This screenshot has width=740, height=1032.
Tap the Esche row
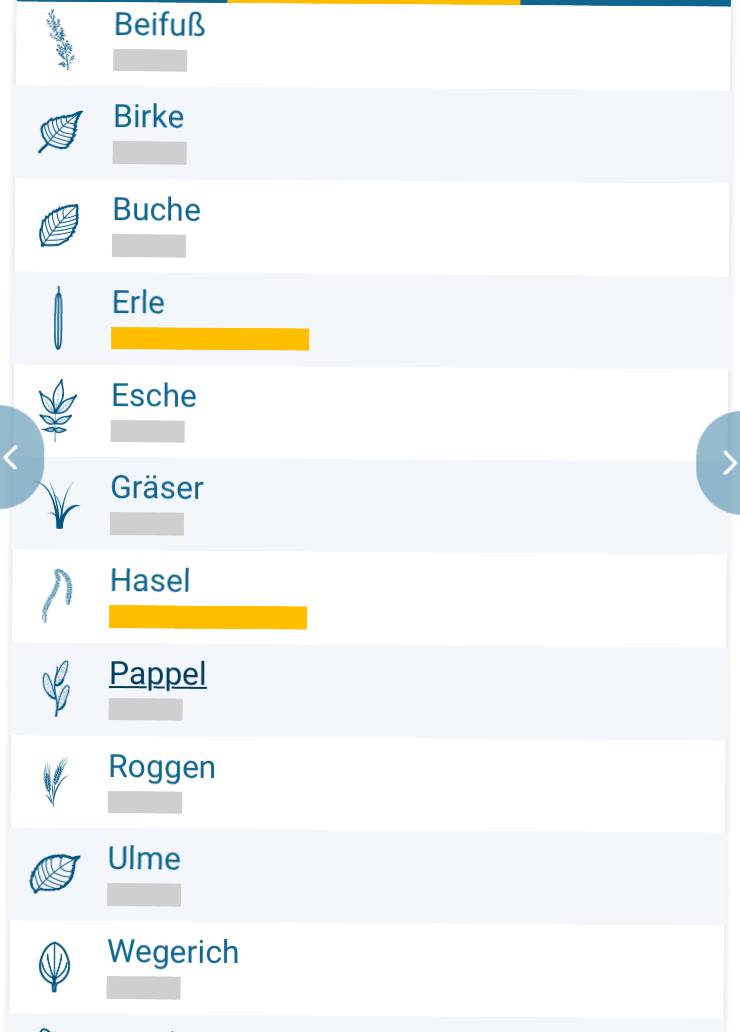click(x=153, y=396)
